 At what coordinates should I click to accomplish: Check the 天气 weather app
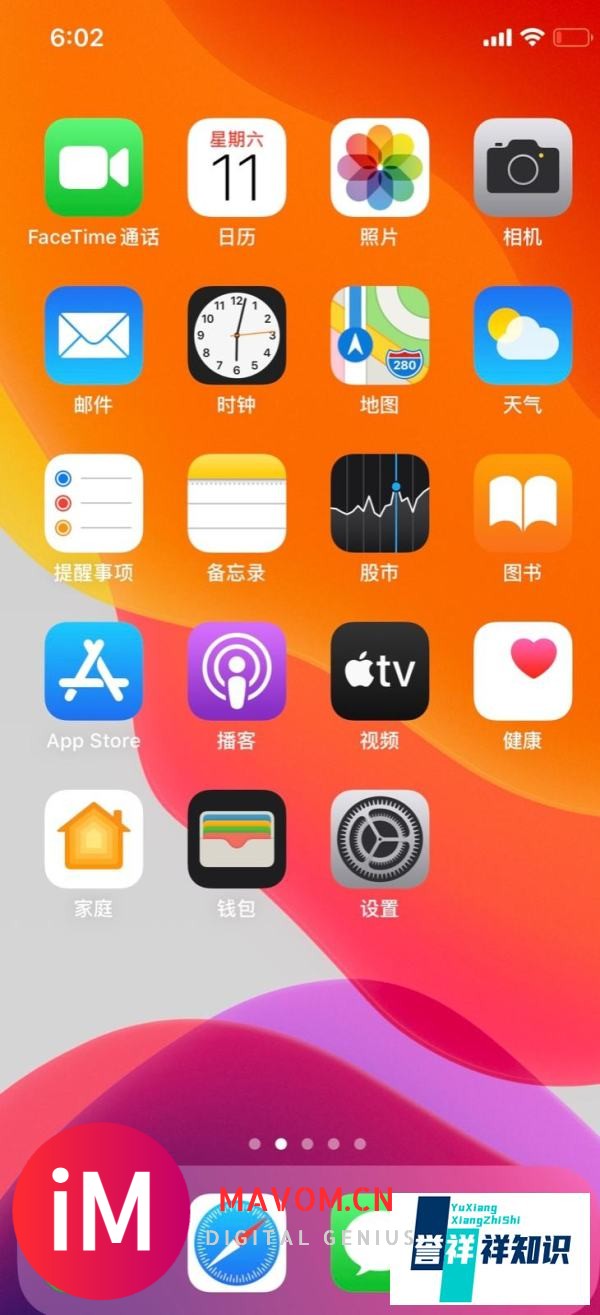click(523, 336)
